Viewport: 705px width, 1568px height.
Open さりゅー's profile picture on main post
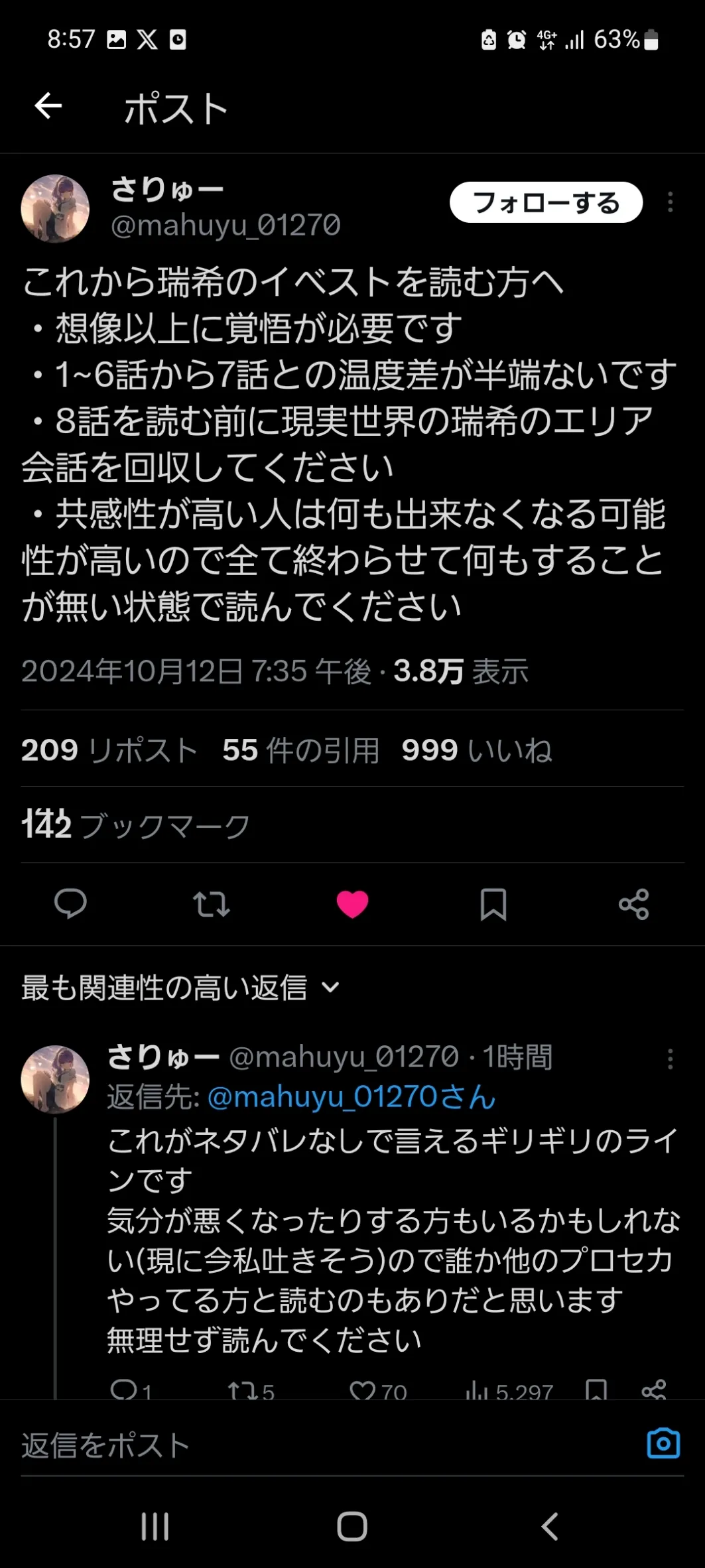point(55,208)
